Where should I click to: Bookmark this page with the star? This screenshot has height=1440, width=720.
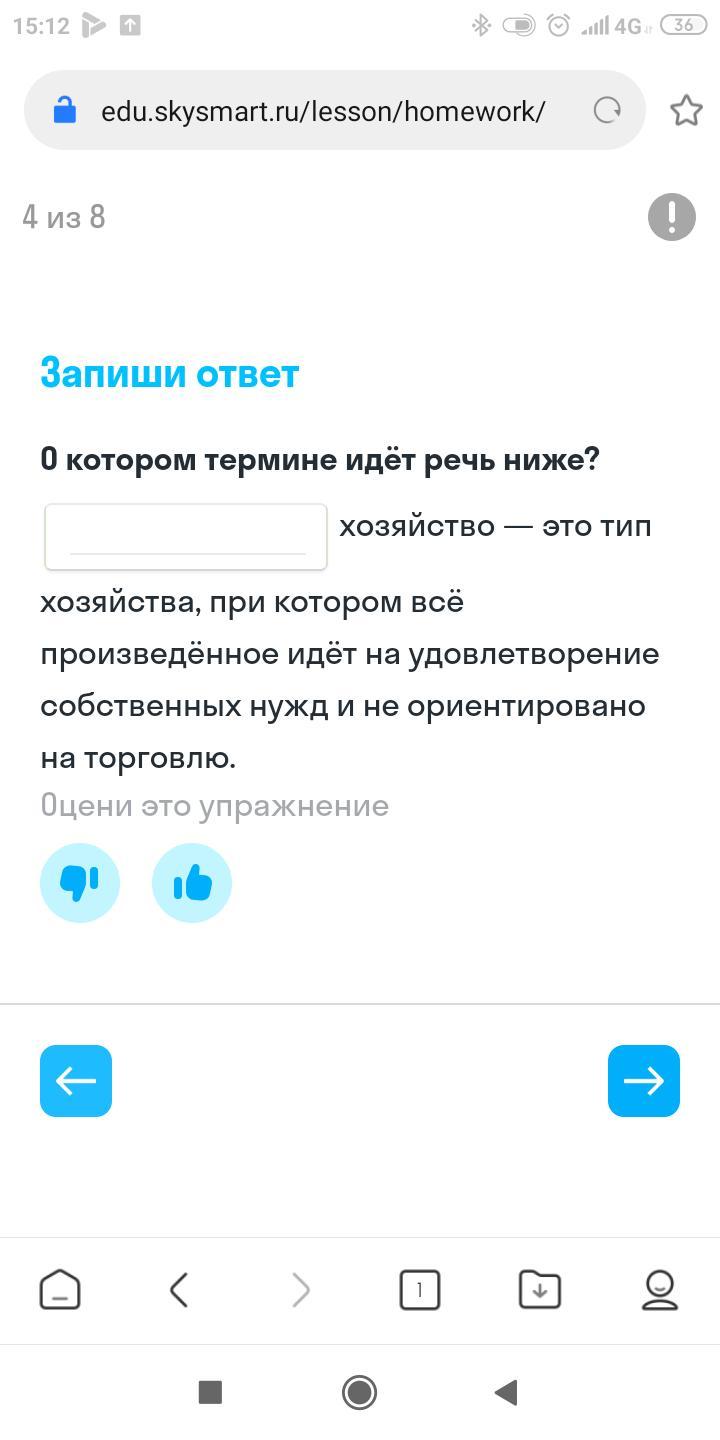[686, 110]
